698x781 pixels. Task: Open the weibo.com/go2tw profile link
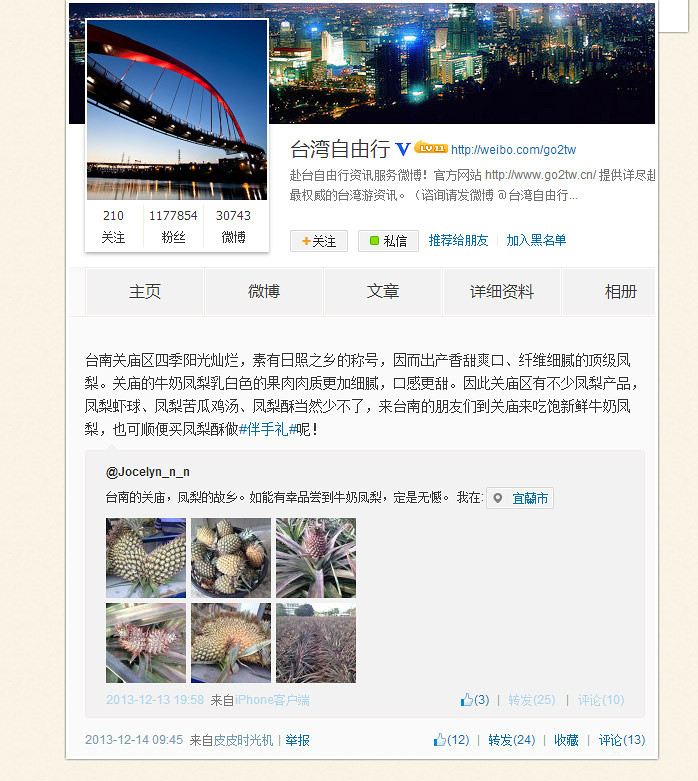[x=513, y=150]
